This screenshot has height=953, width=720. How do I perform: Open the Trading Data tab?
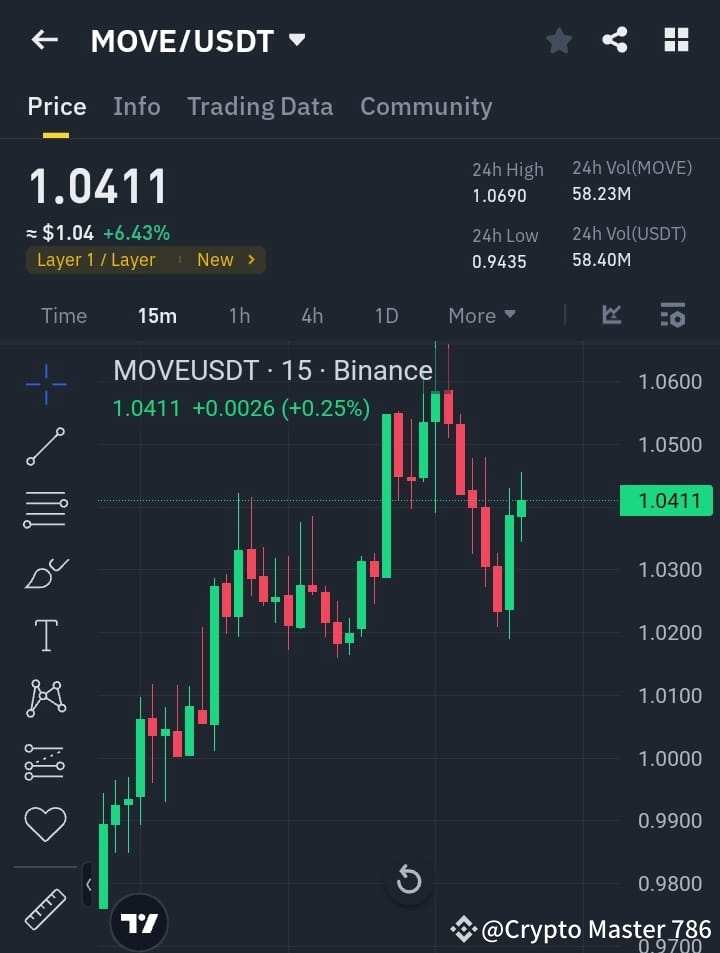tap(260, 106)
